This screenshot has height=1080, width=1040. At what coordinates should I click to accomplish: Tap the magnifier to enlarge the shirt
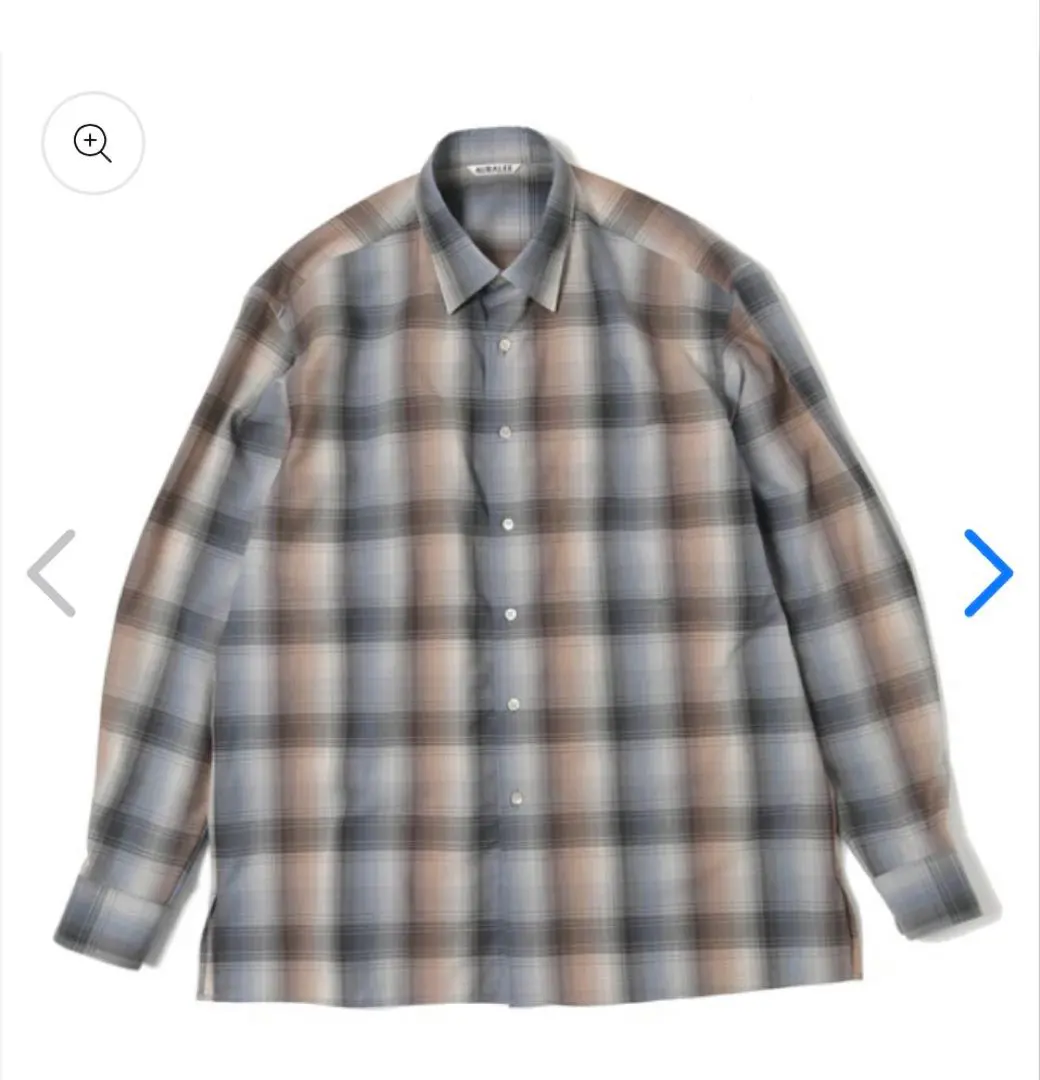pos(93,143)
